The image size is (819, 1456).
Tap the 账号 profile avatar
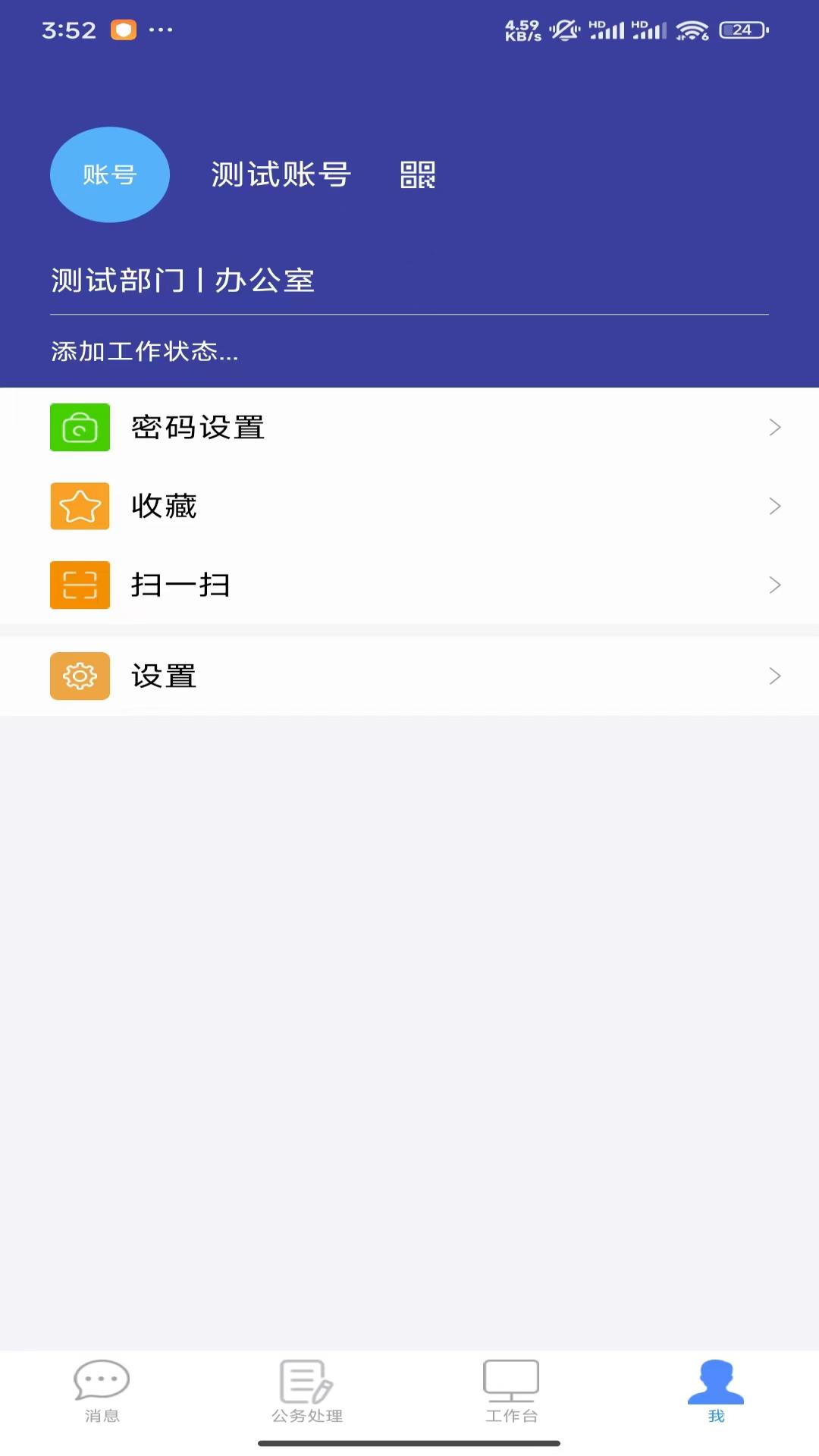click(x=110, y=174)
